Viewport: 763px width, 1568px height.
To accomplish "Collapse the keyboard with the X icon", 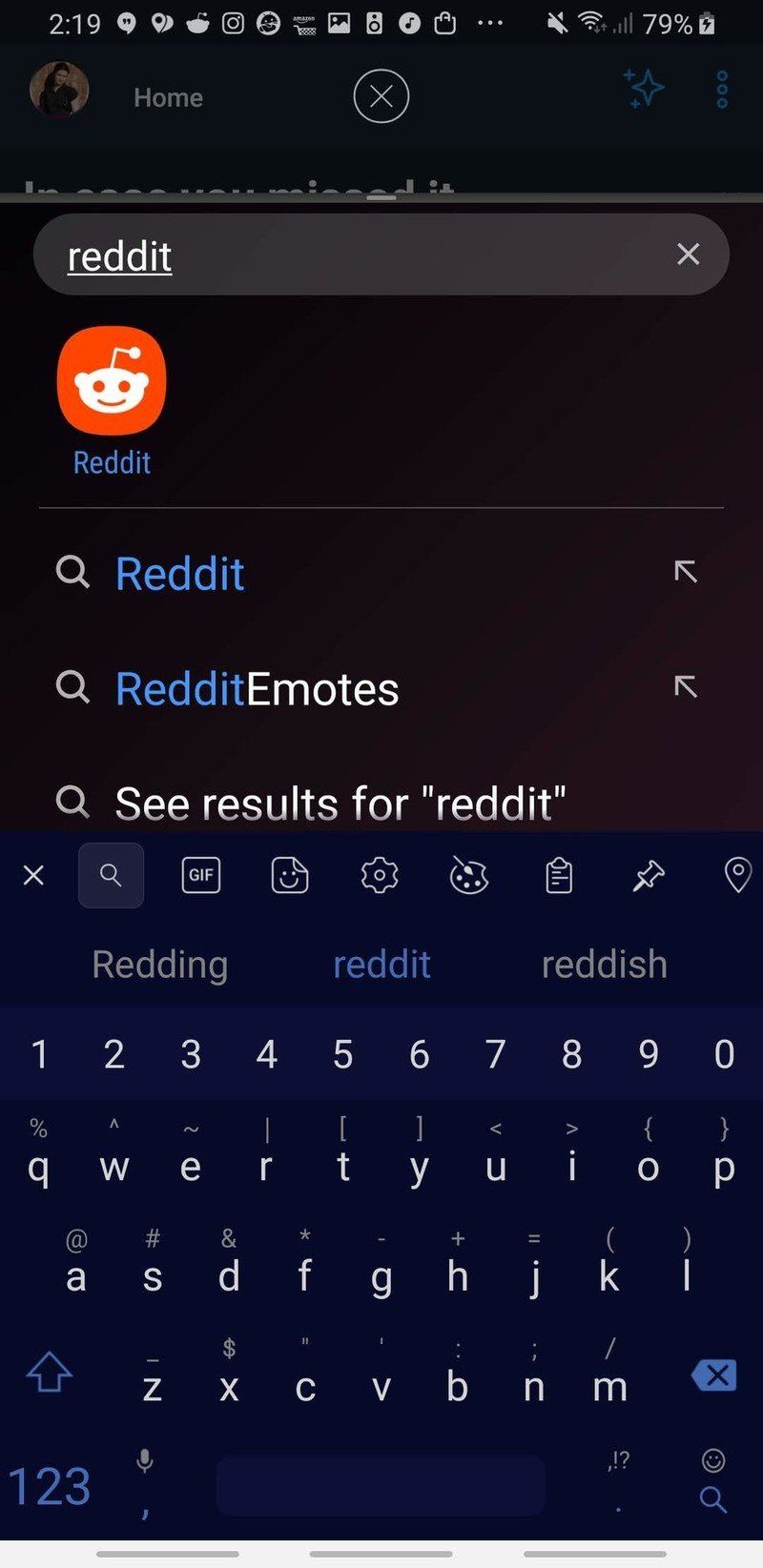I will click(33, 874).
